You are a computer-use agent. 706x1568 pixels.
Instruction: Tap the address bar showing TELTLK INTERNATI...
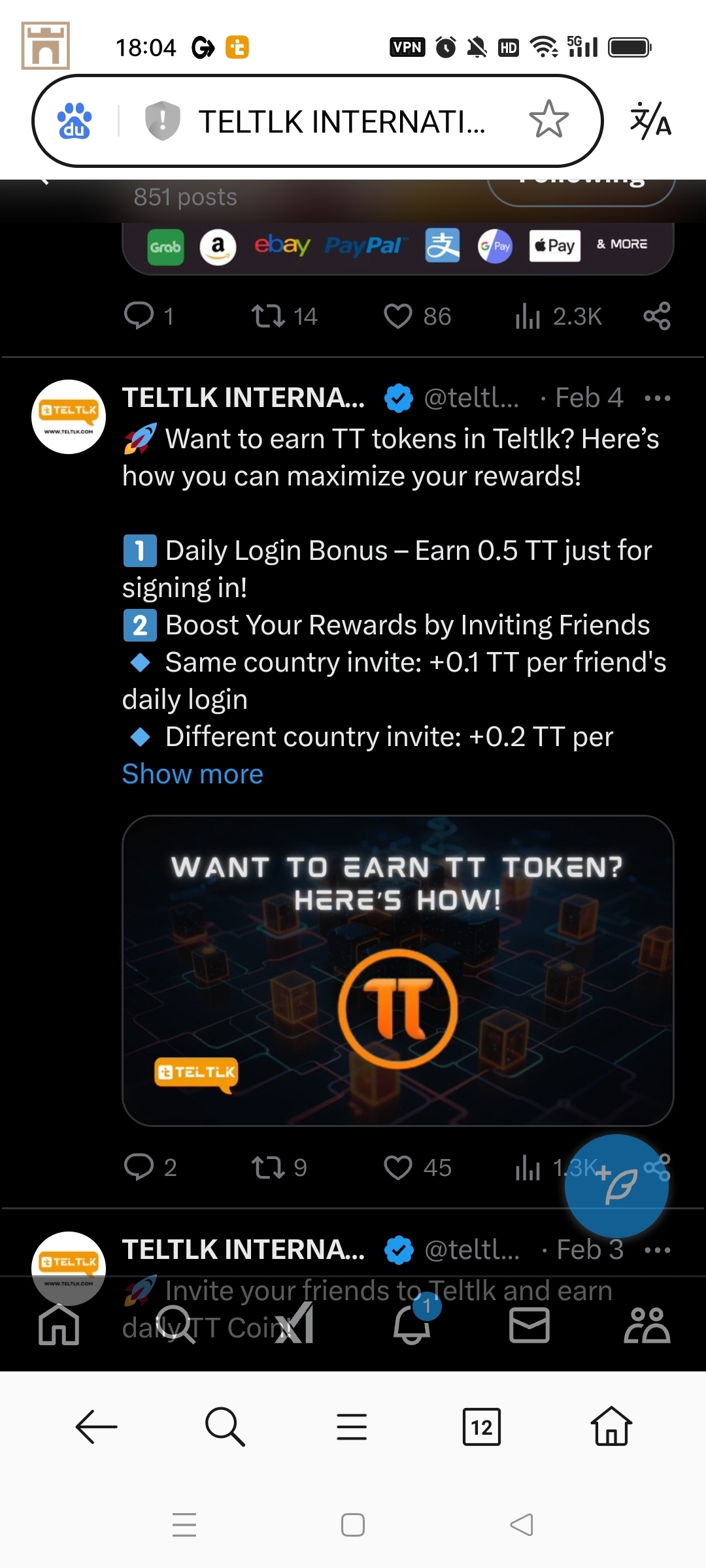coord(340,122)
